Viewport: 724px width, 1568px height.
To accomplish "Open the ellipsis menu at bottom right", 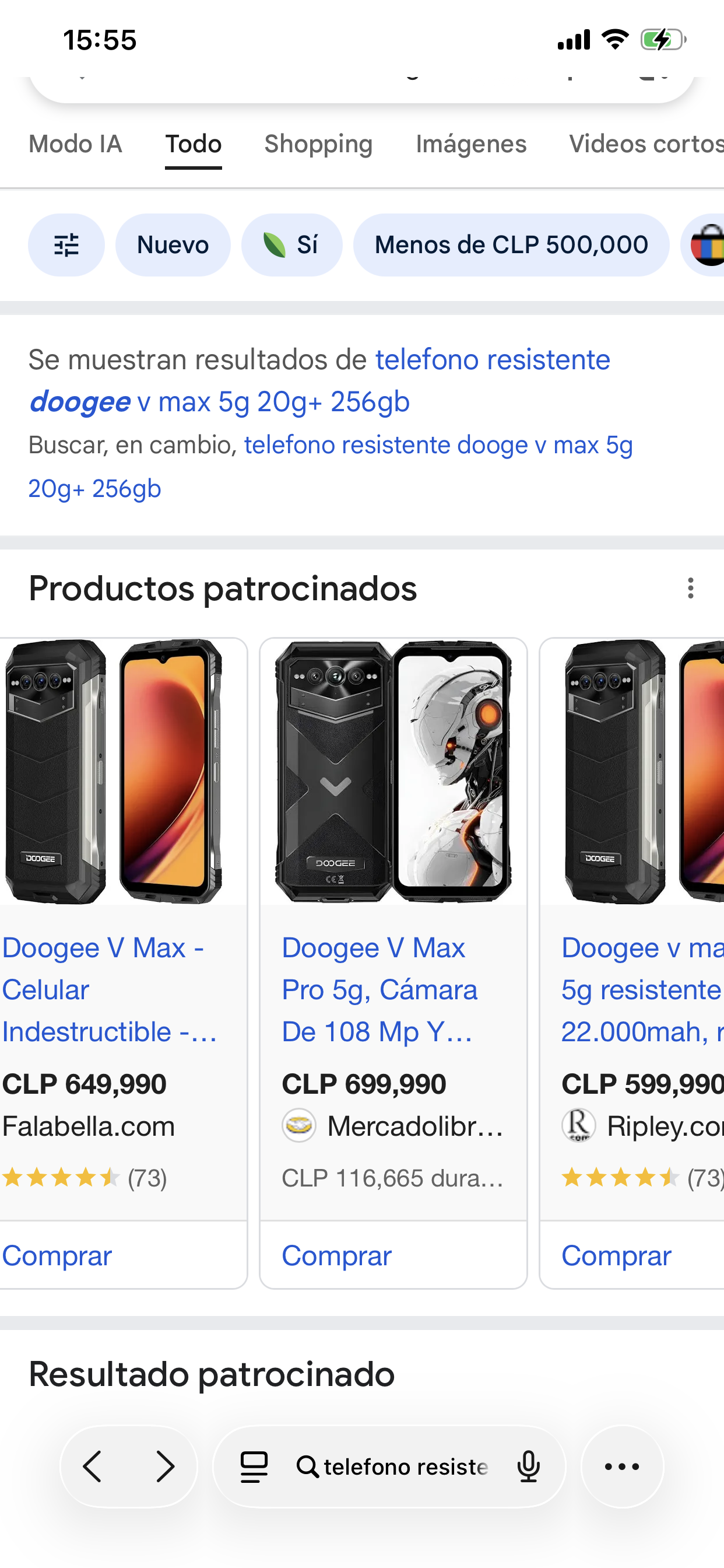I will pos(621,1466).
